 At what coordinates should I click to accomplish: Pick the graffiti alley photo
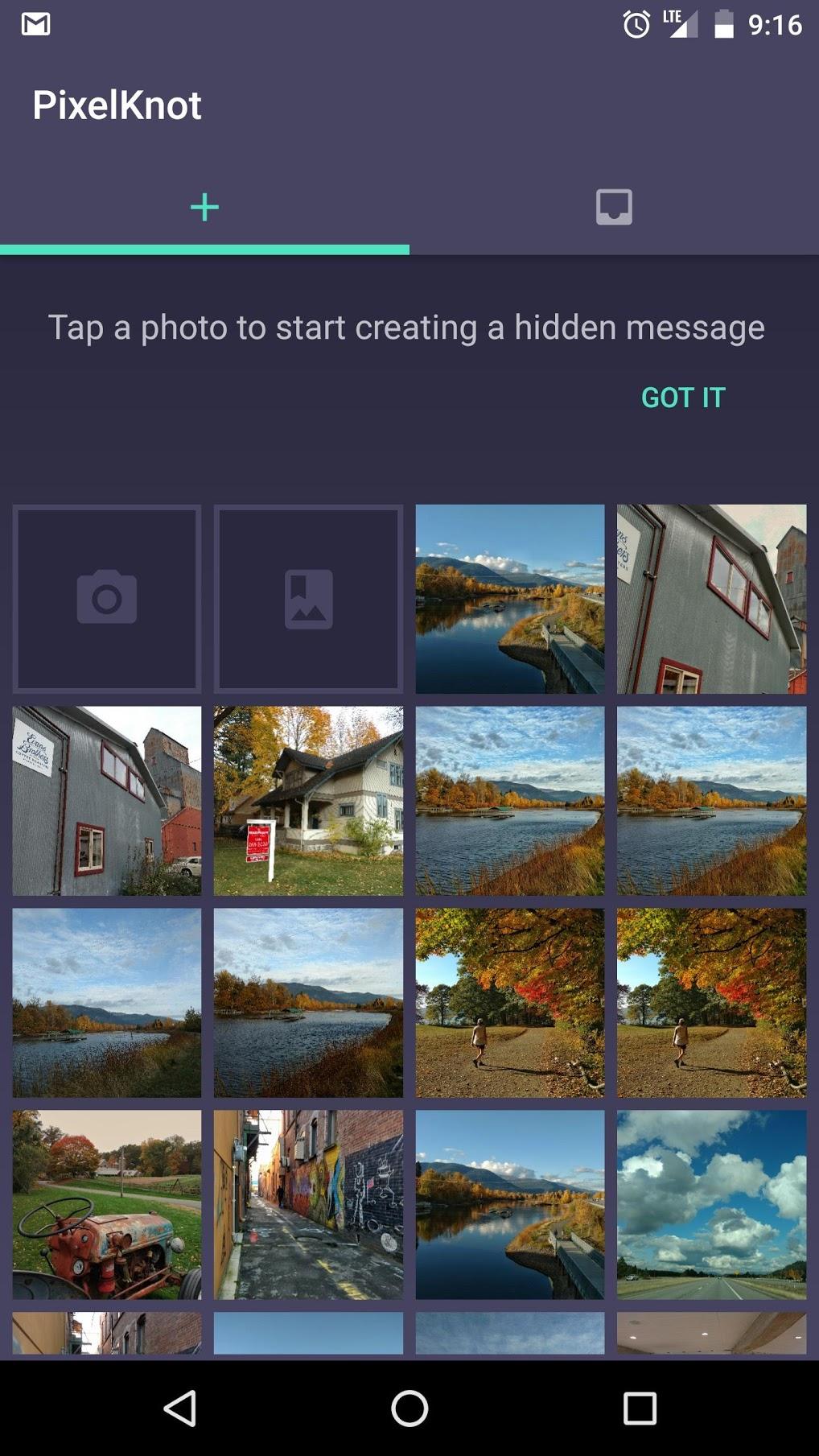coord(308,1204)
